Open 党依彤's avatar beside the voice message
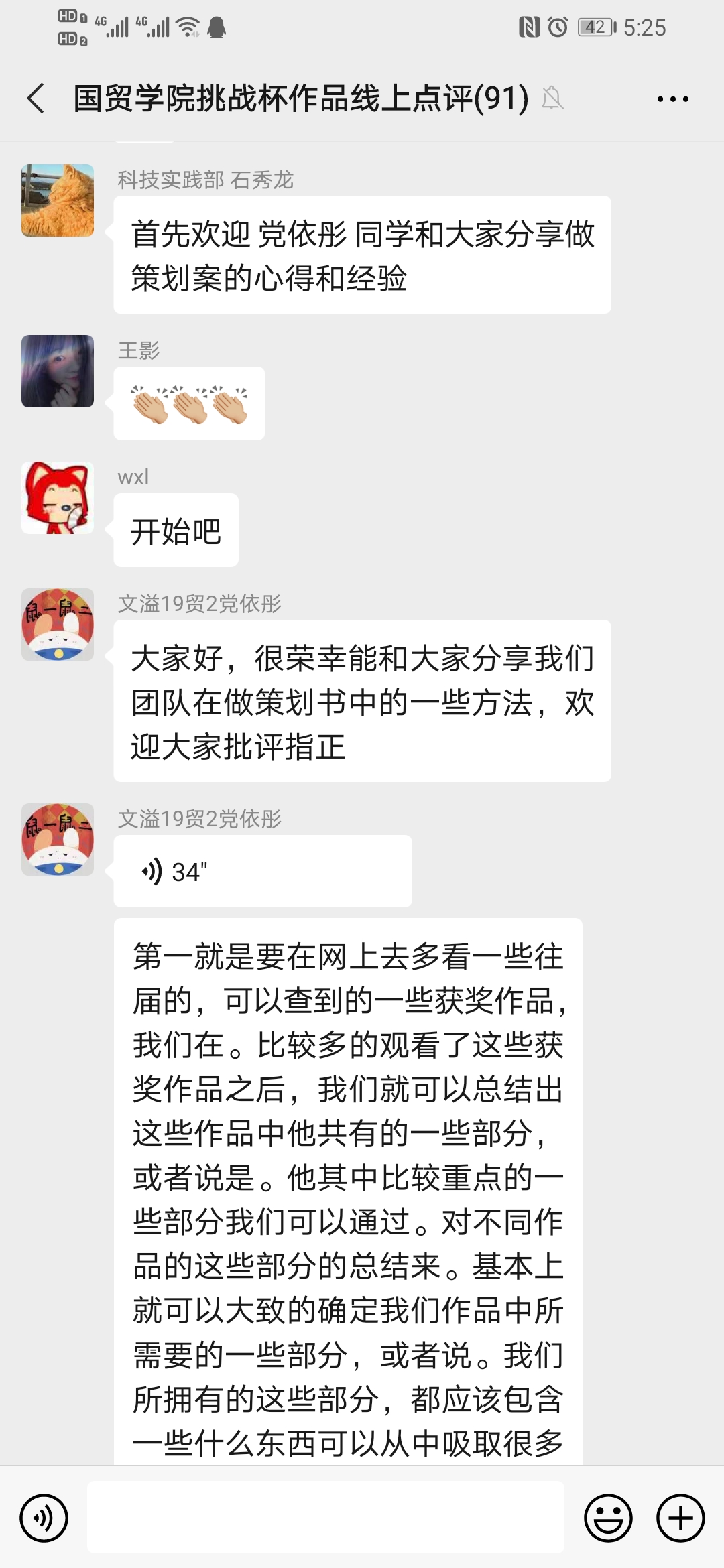This screenshot has width=724, height=1568. (x=58, y=840)
